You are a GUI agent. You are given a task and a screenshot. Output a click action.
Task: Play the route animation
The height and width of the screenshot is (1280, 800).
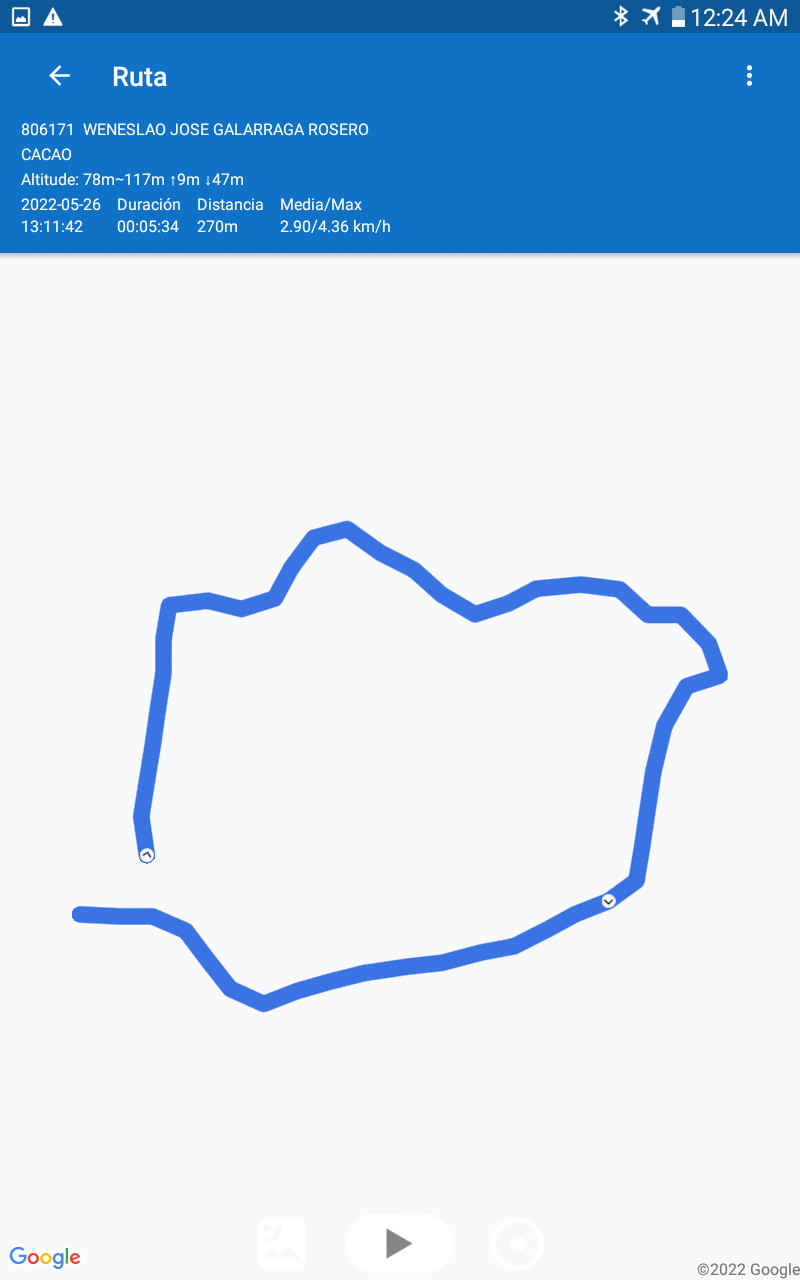tap(399, 1243)
